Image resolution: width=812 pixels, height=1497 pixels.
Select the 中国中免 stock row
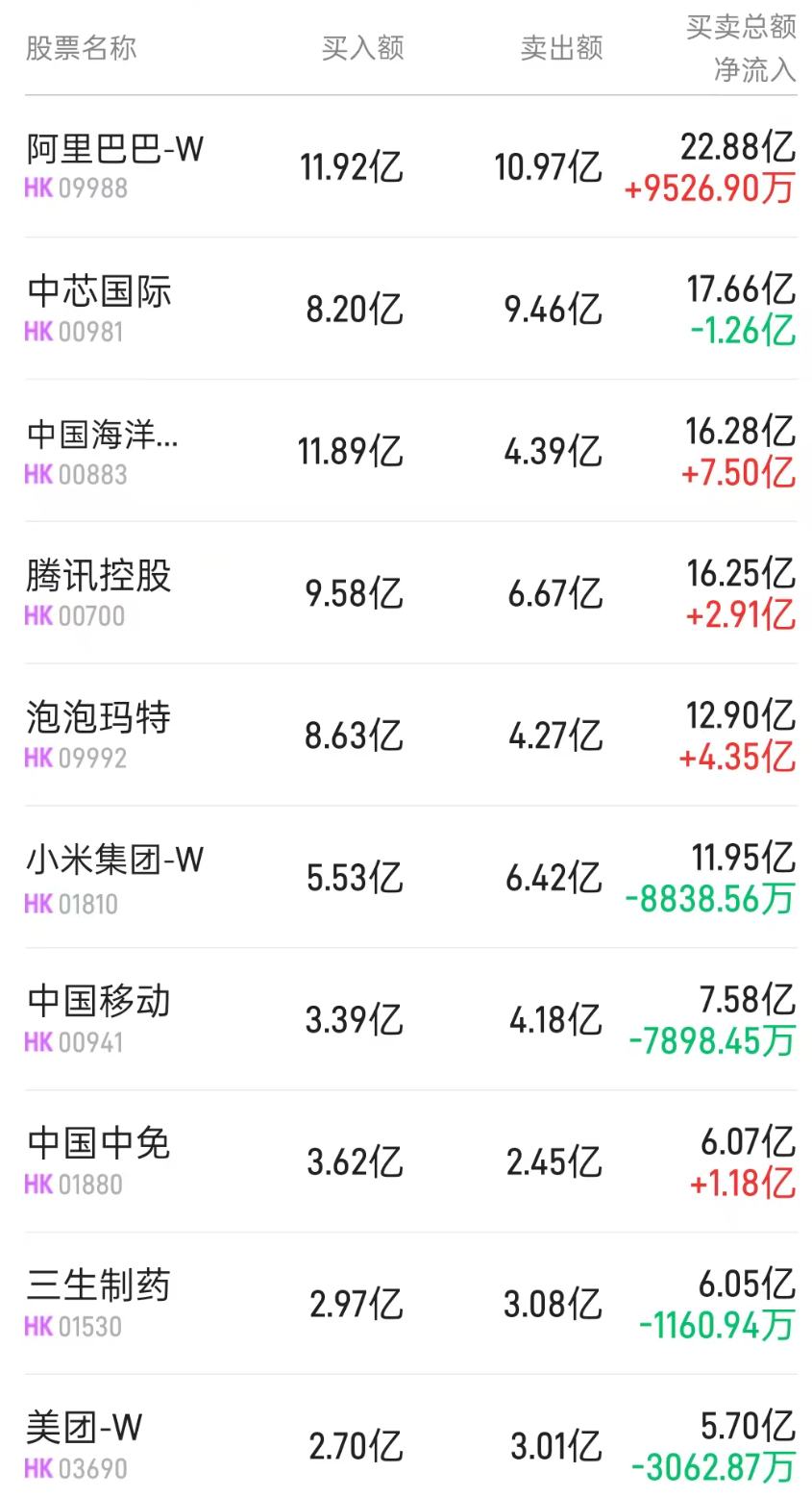click(97, 1145)
